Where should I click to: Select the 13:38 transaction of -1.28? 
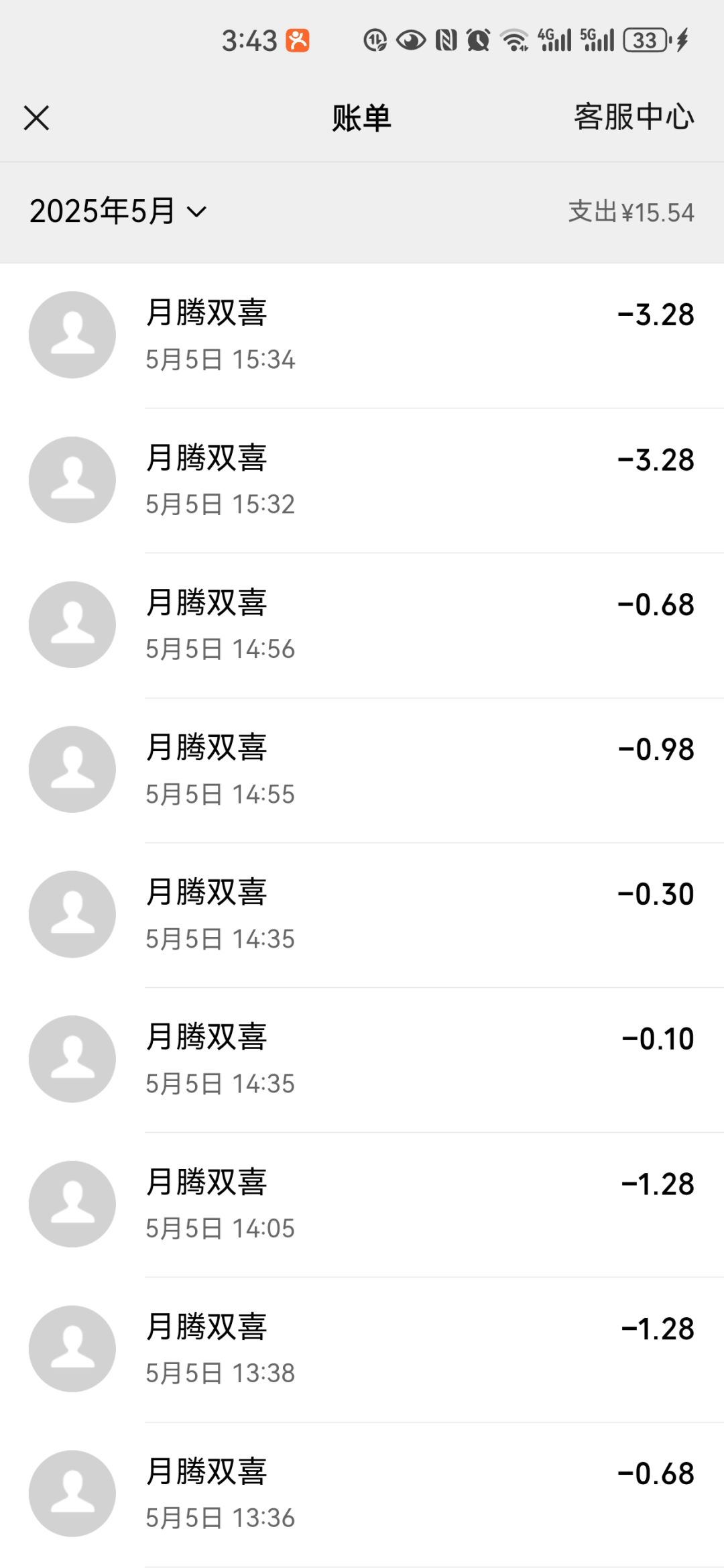362,1349
